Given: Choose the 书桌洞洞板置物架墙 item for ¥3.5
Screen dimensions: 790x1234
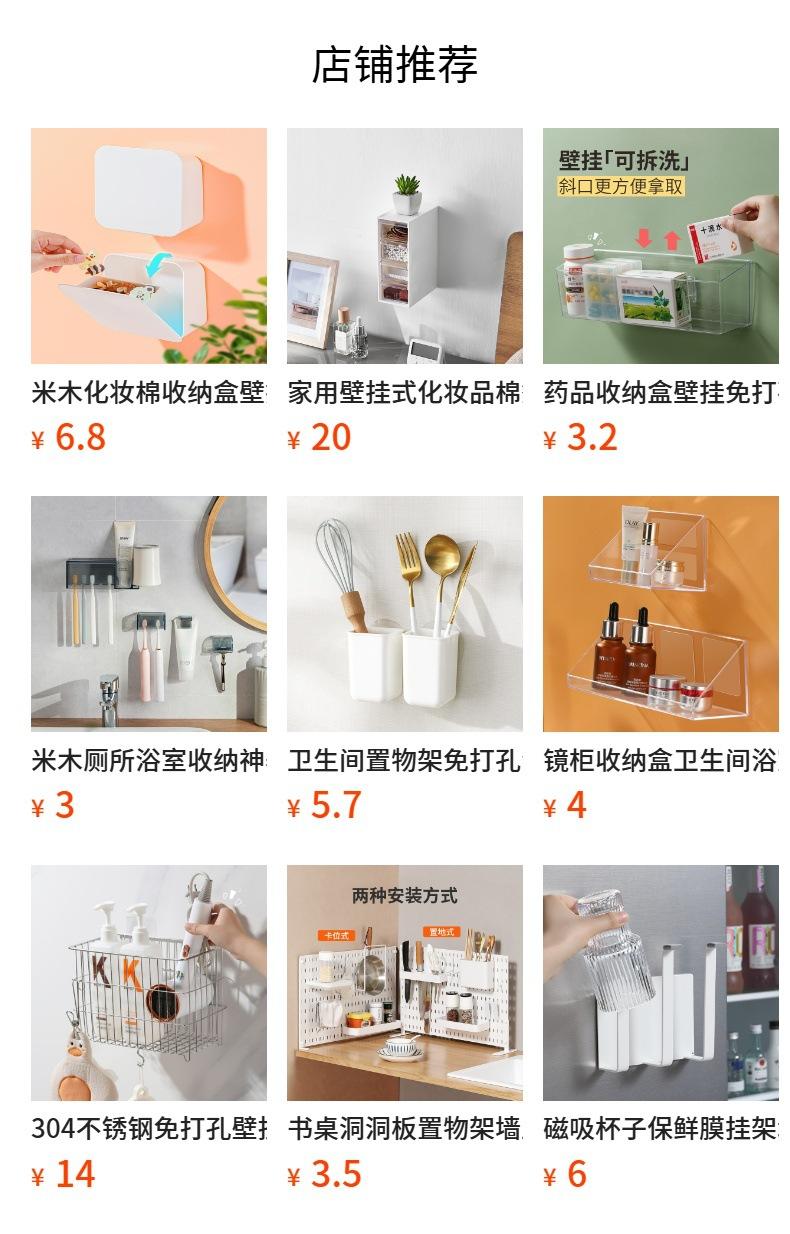Looking at the screenshot, I should (x=405, y=1029).
